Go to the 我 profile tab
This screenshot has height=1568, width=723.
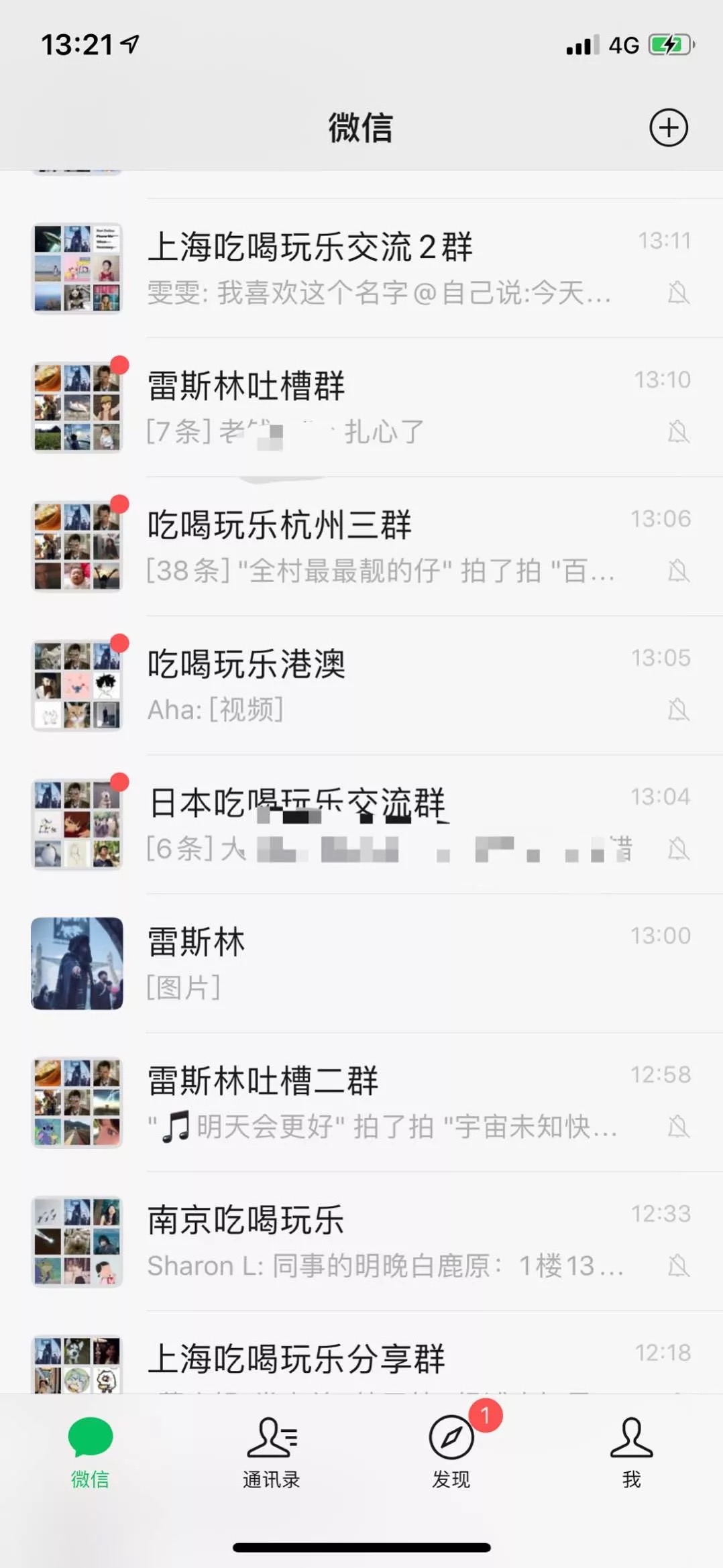631,1453
